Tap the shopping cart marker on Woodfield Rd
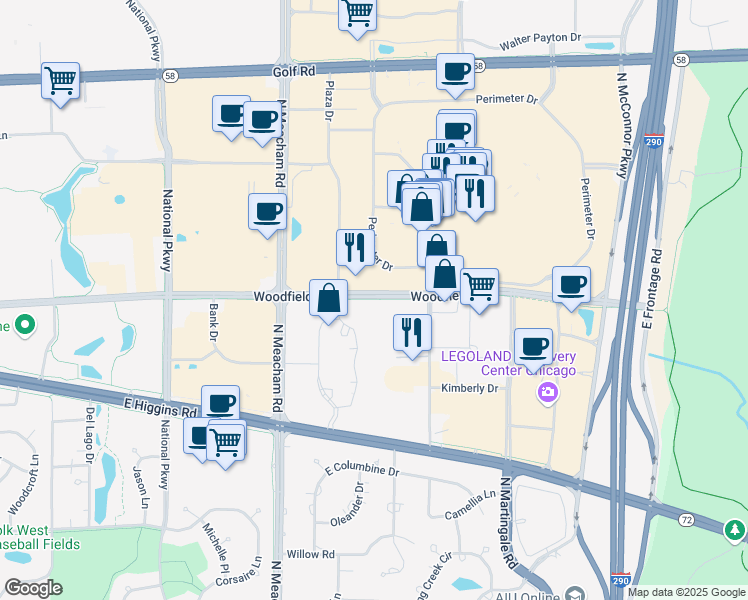Viewport: 748px width, 600px height. click(480, 287)
